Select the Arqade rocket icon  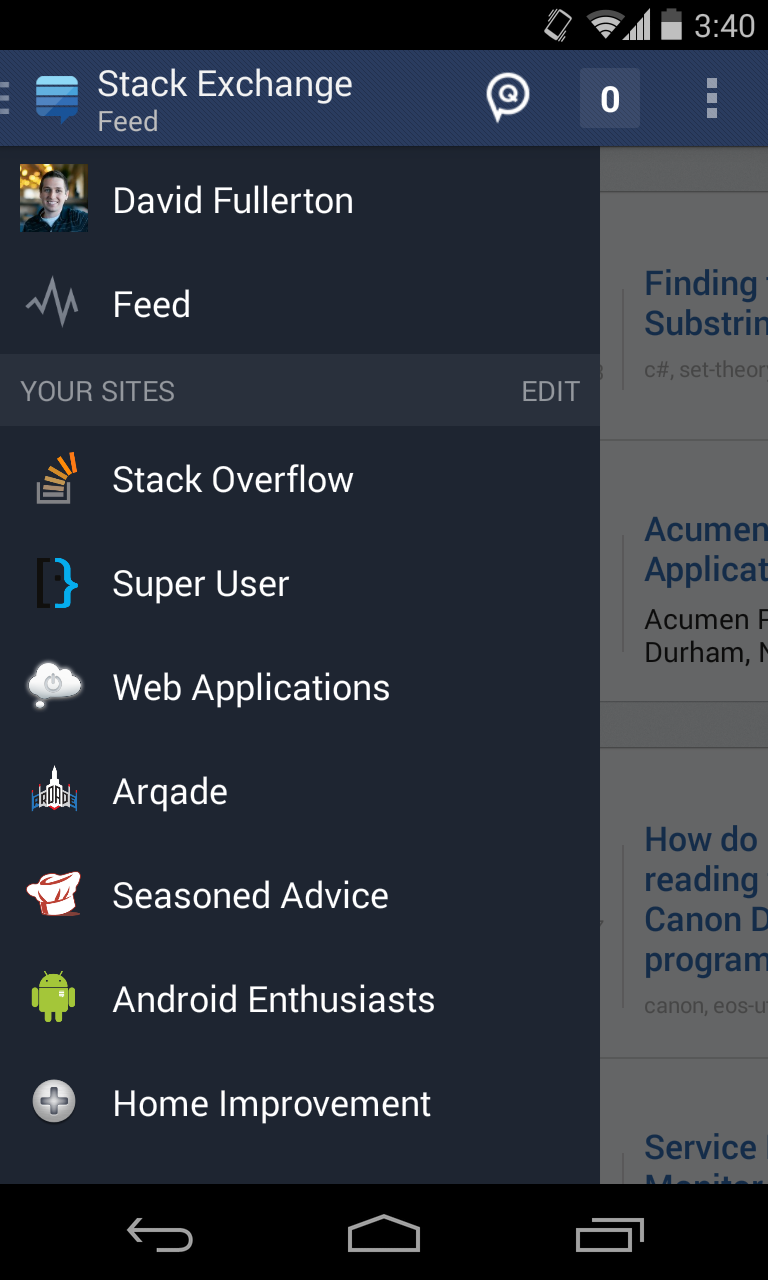pos(54,791)
